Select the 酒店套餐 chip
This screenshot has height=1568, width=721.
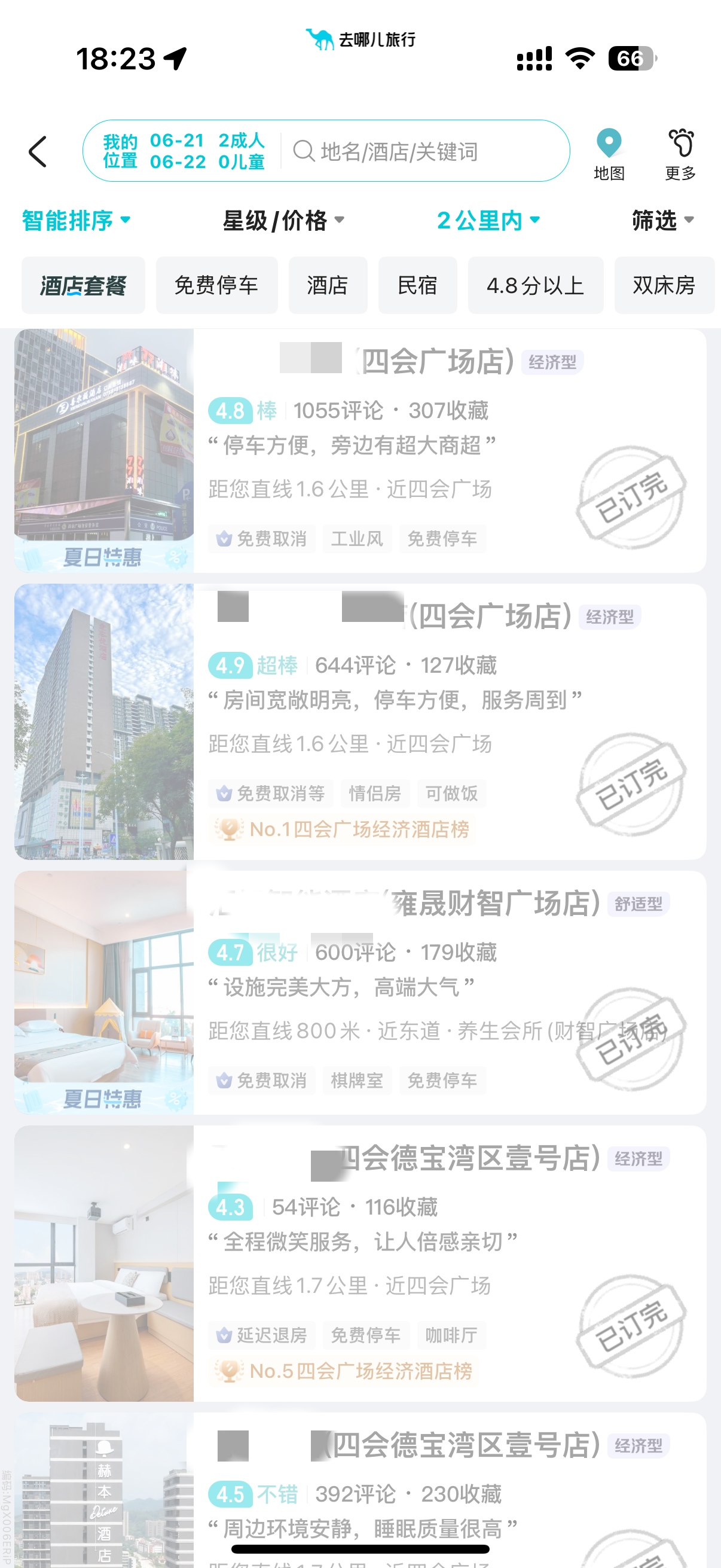[x=83, y=285]
